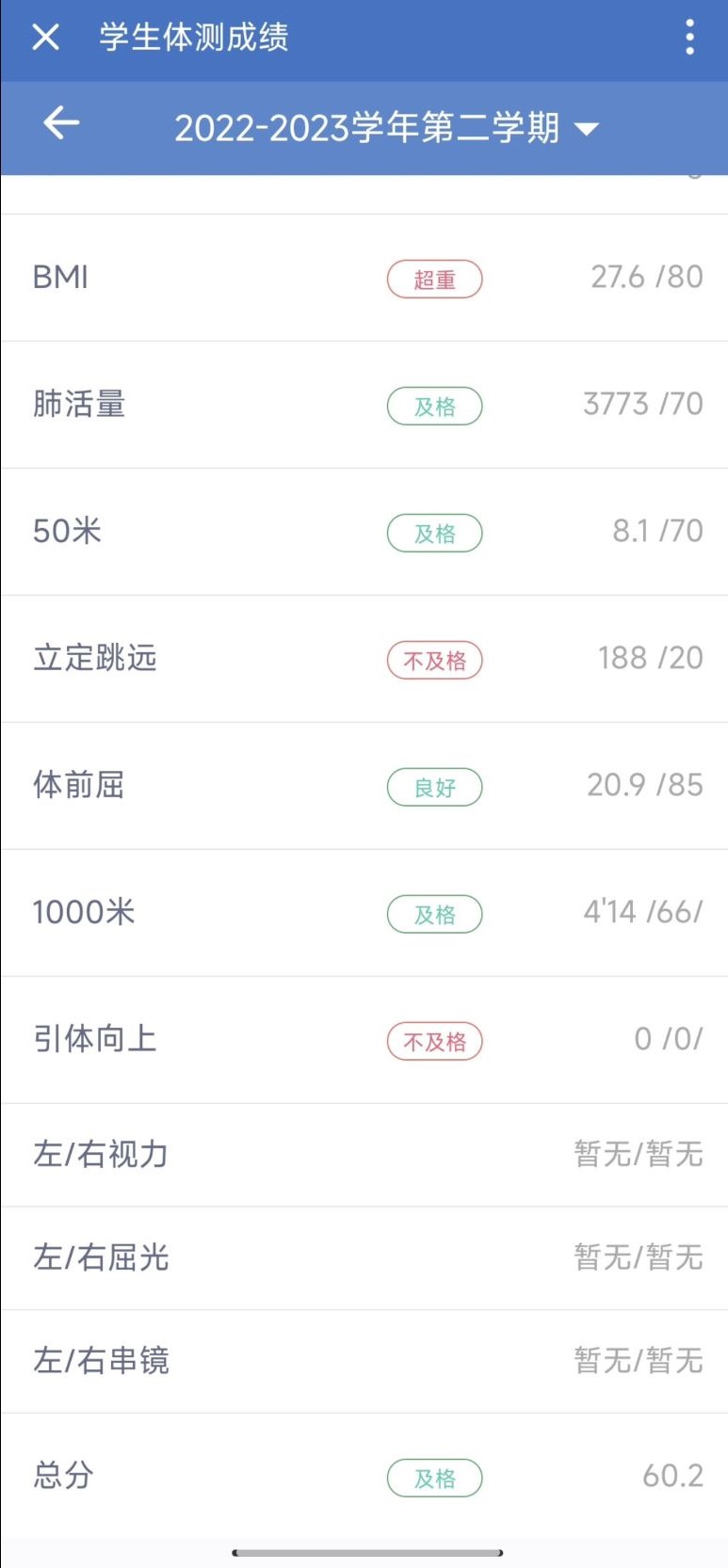Tap the 不及格 badge beside 立定跳远
Screen dimensions: 728x1568
pyautogui.click(x=434, y=661)
